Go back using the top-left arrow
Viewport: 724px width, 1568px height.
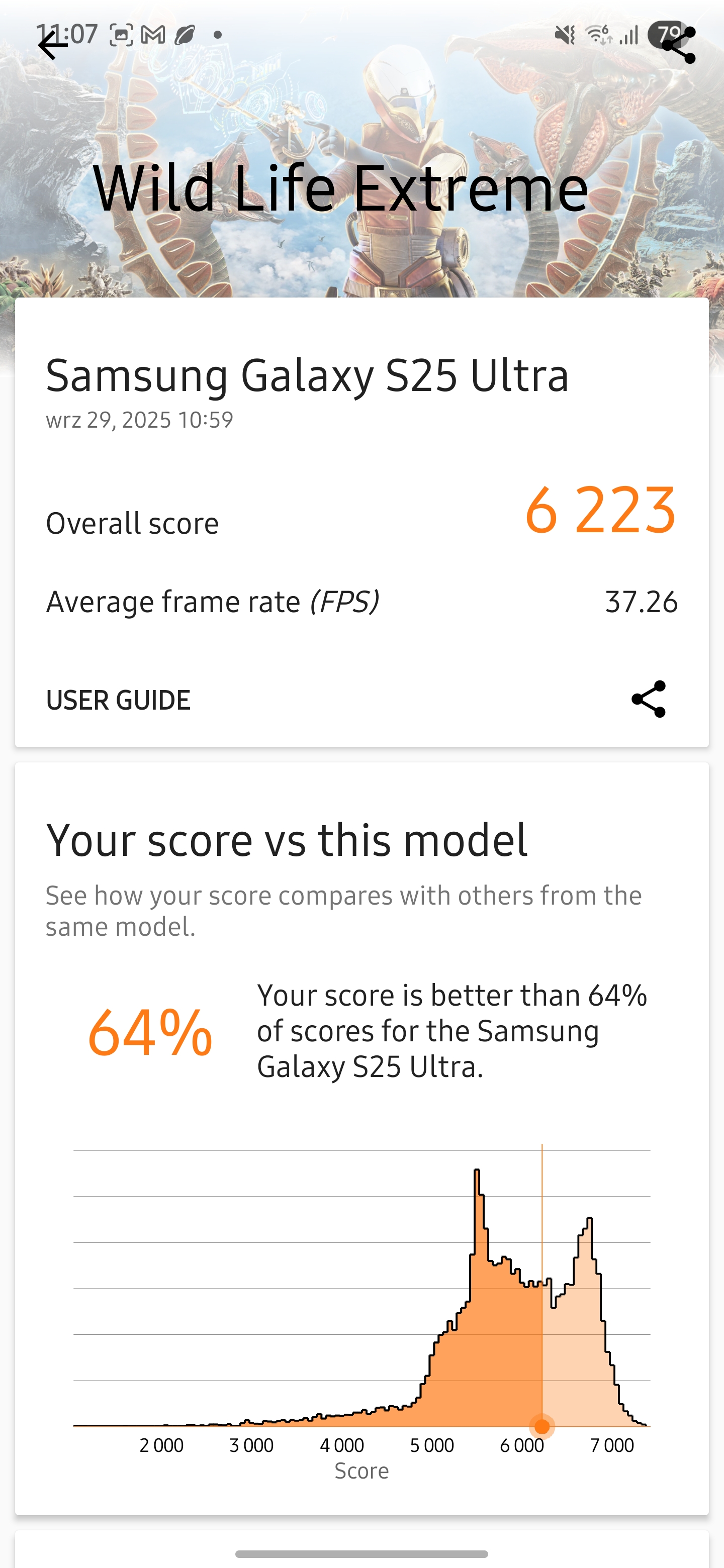[52, 45]
